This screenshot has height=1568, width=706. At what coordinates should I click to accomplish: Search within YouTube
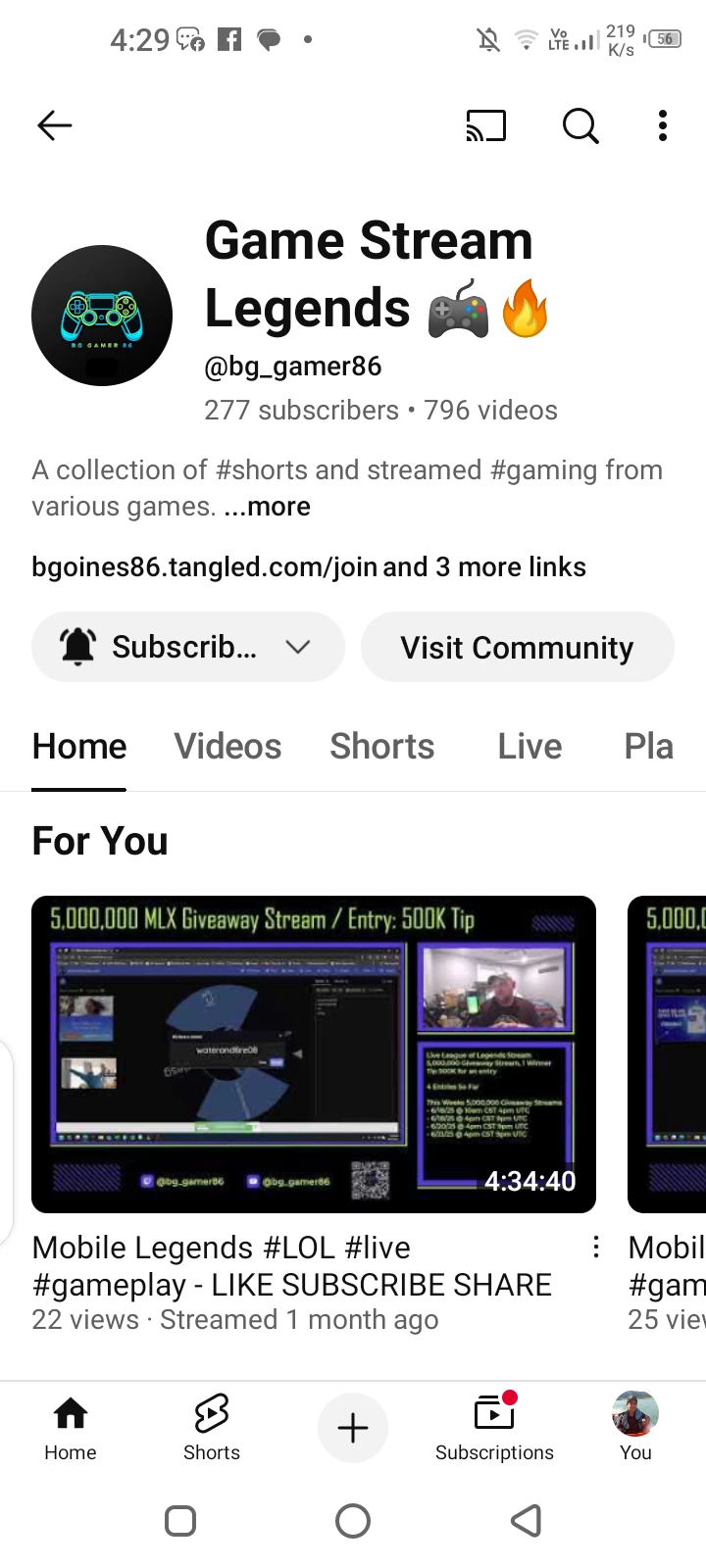580,125
